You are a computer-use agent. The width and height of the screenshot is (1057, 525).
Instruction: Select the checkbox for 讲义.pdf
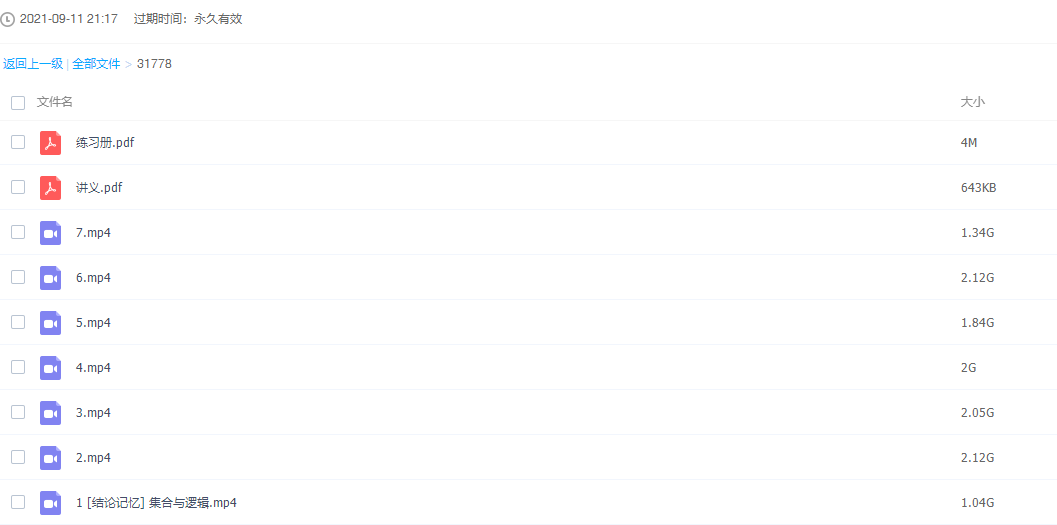pos(18,187)
